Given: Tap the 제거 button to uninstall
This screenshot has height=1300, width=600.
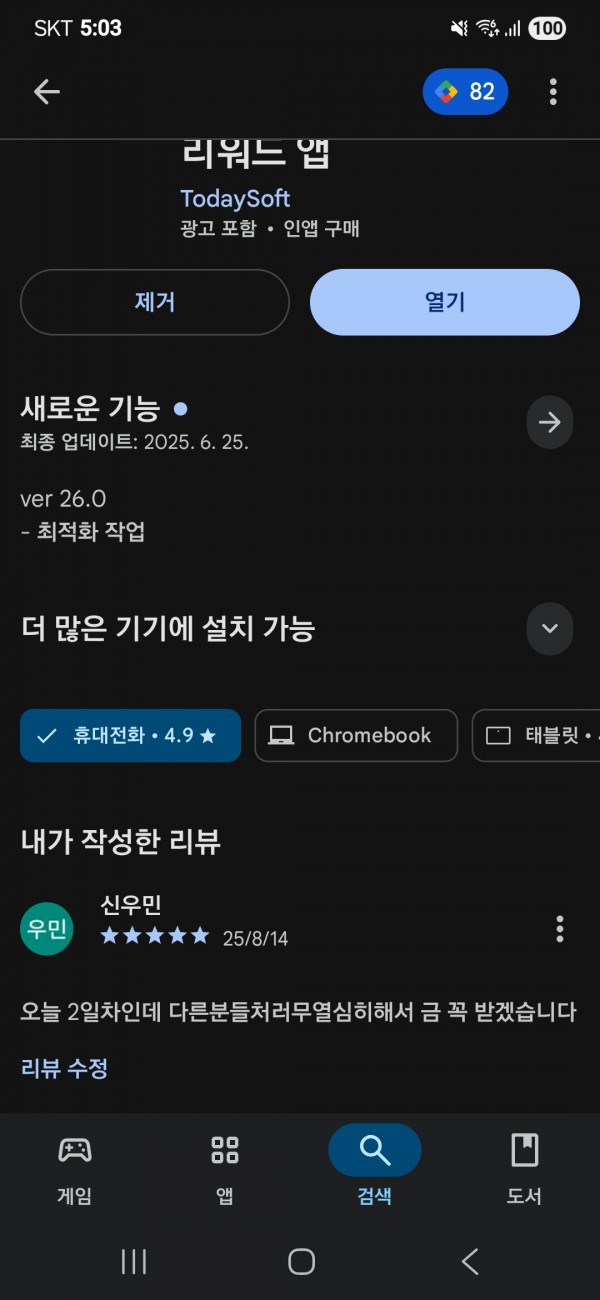Looking at the screenshot, I should point(155,302).
